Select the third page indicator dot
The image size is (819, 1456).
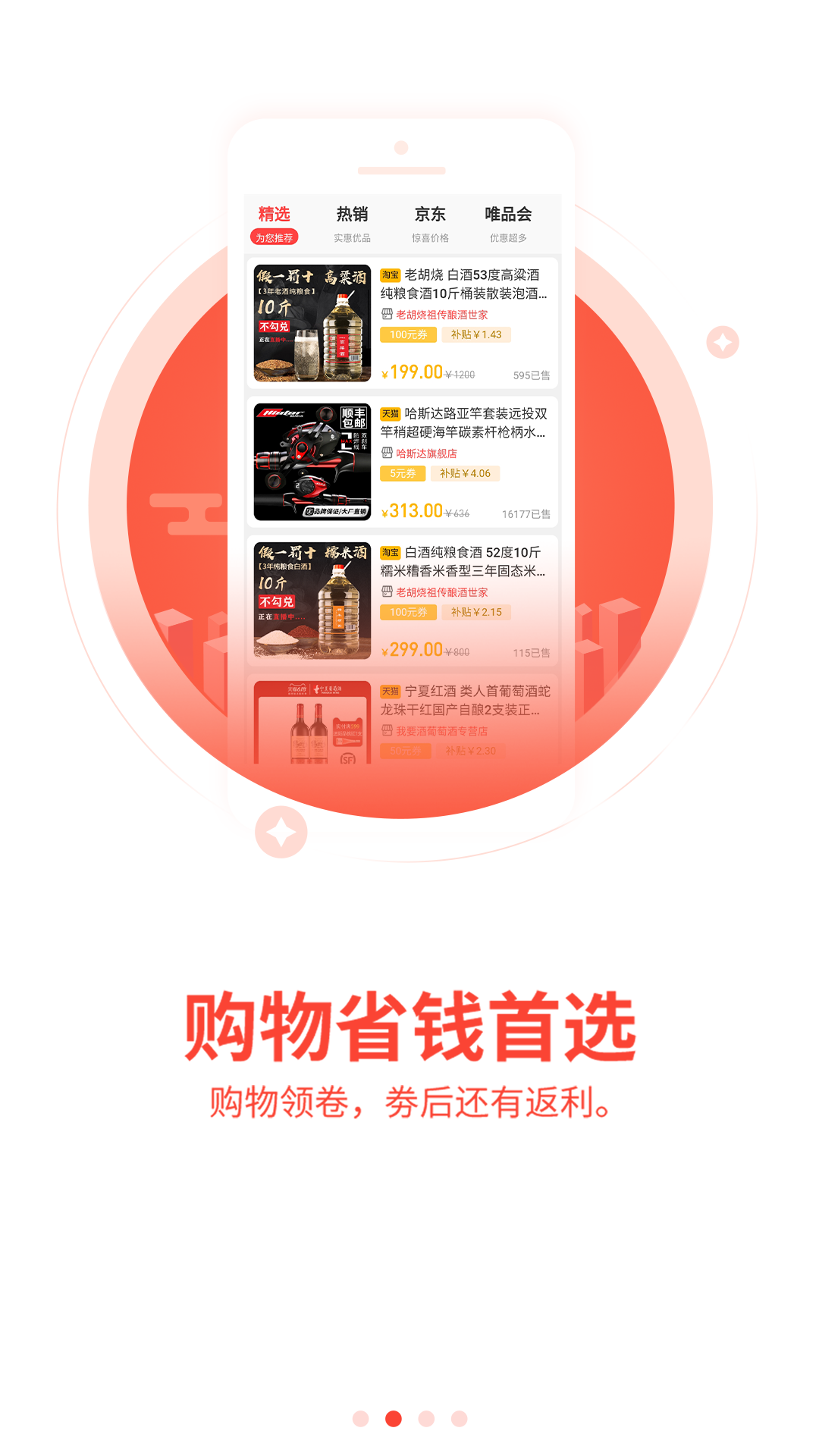pyautogui.click(x=426, y=1418)
